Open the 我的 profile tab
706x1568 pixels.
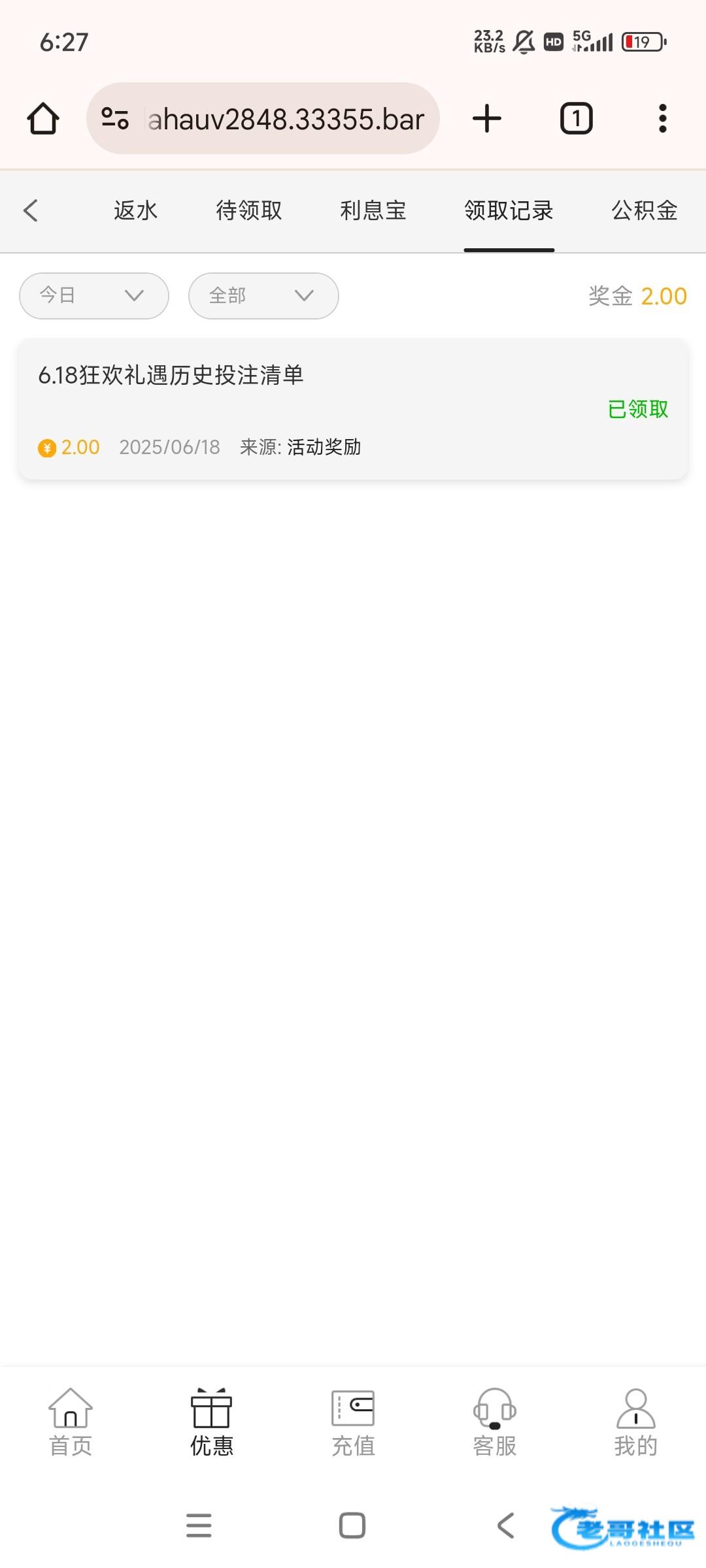coord(636,1423)
